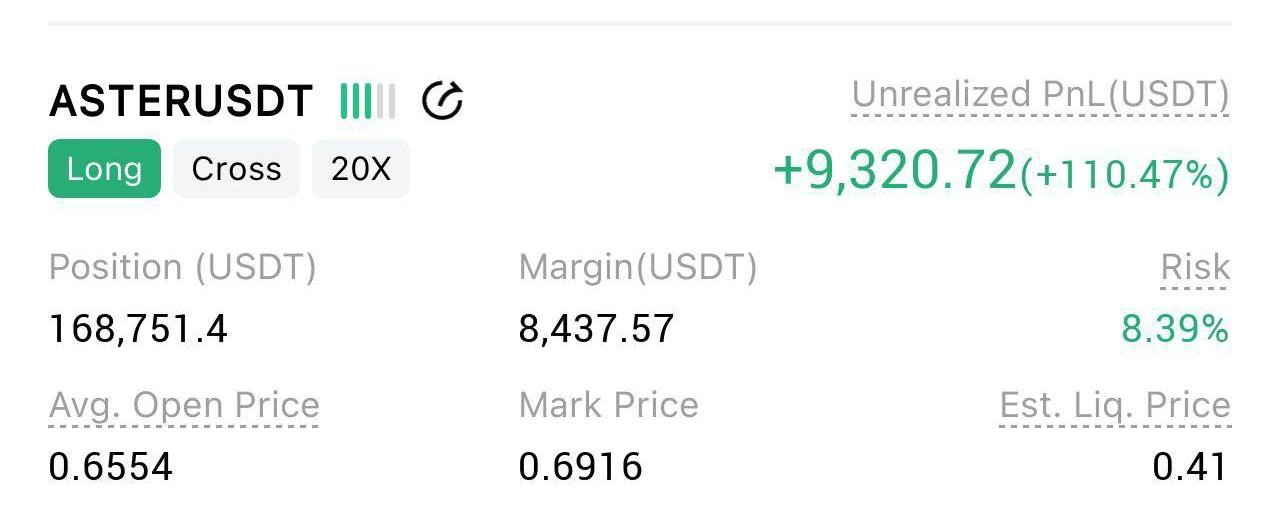Open the ASTERUSDT trading pair
Viewport: 1280px width, 511px height.
[x=181, y=100]
